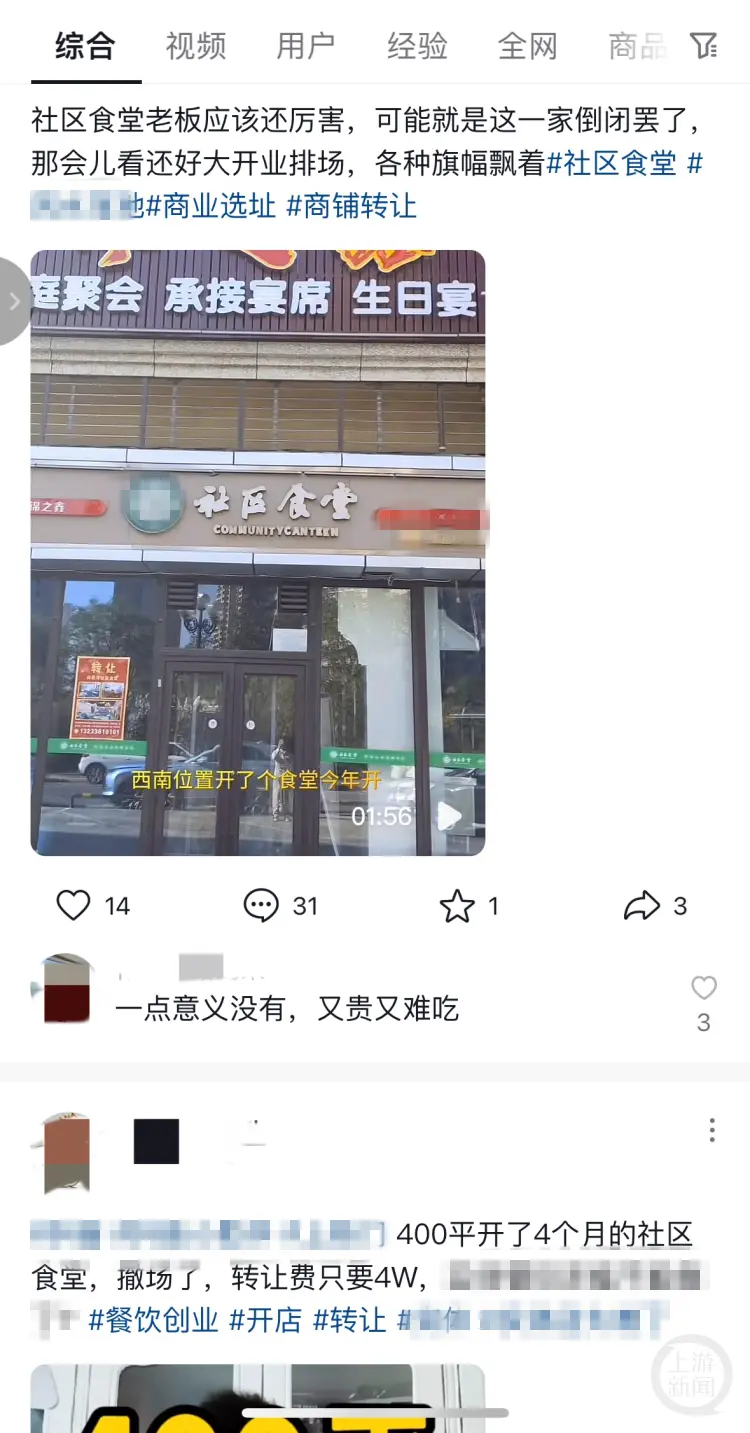Tap the #开店 hashtag

[x=265, y=1320]
